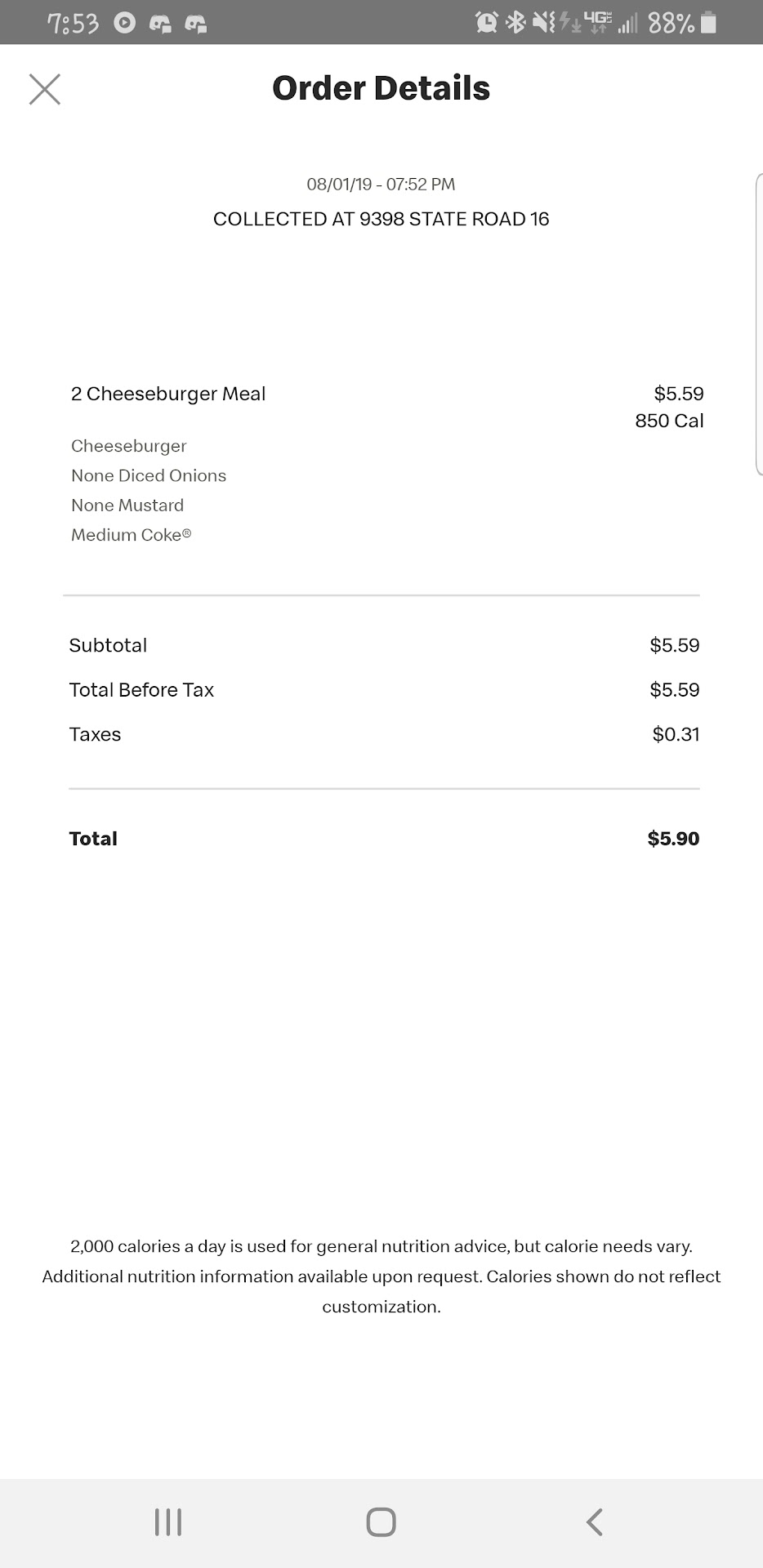Image resolution: width=763 pixels, height=1568 pixels.
Task: Open the recent apps view
Action: [168, 1522]
